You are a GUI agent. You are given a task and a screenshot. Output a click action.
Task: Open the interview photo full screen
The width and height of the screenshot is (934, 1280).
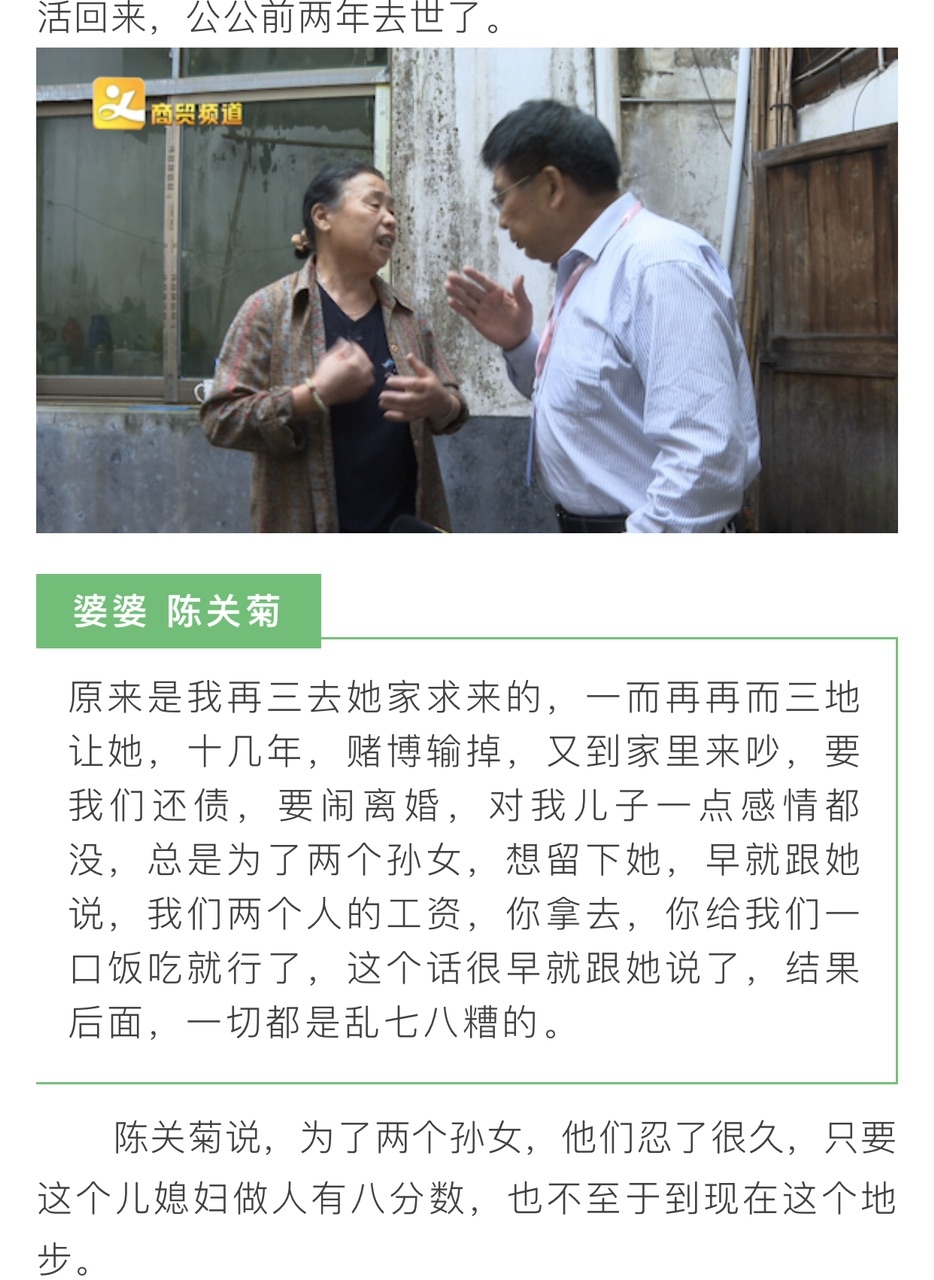[466, 290]
